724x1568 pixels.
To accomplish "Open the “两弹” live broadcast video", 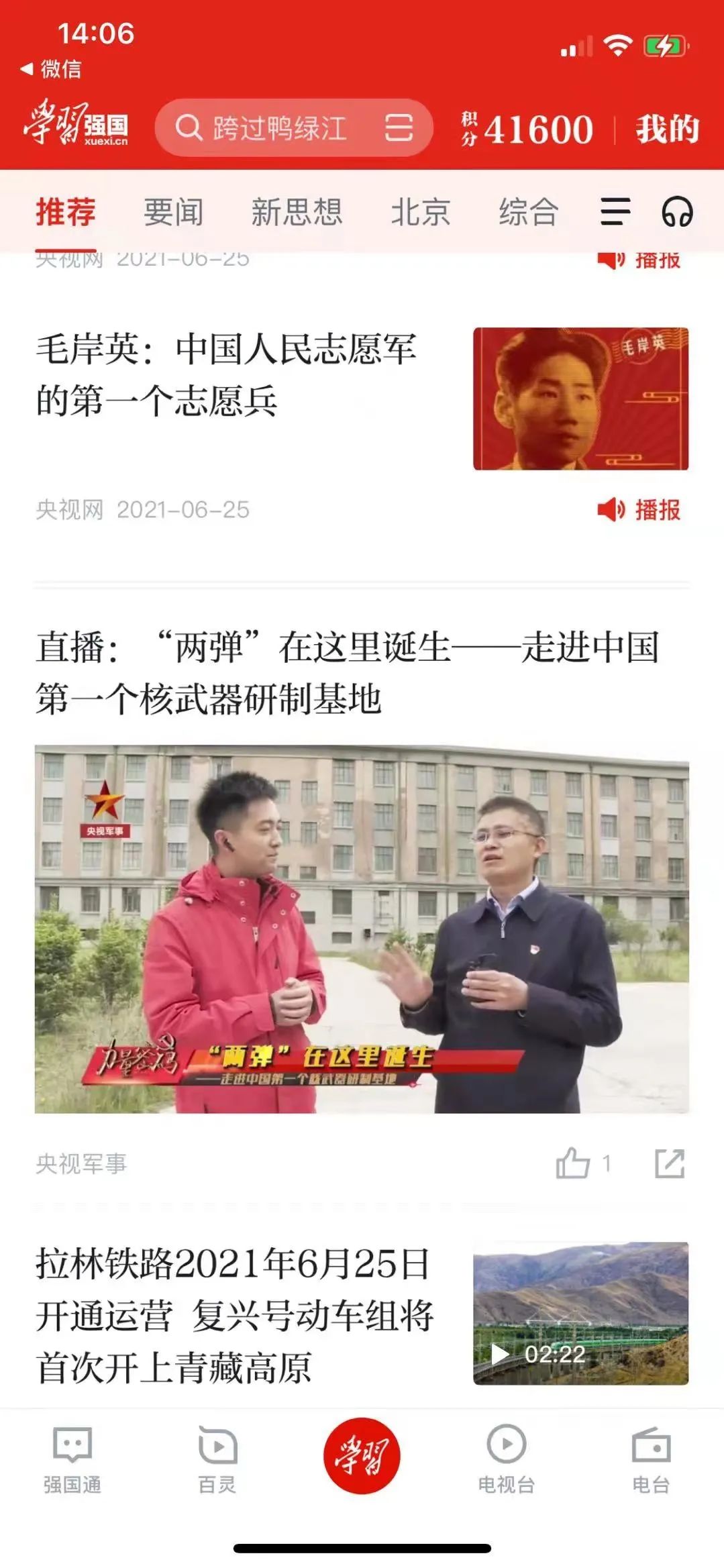I will (x=362, y=929).
